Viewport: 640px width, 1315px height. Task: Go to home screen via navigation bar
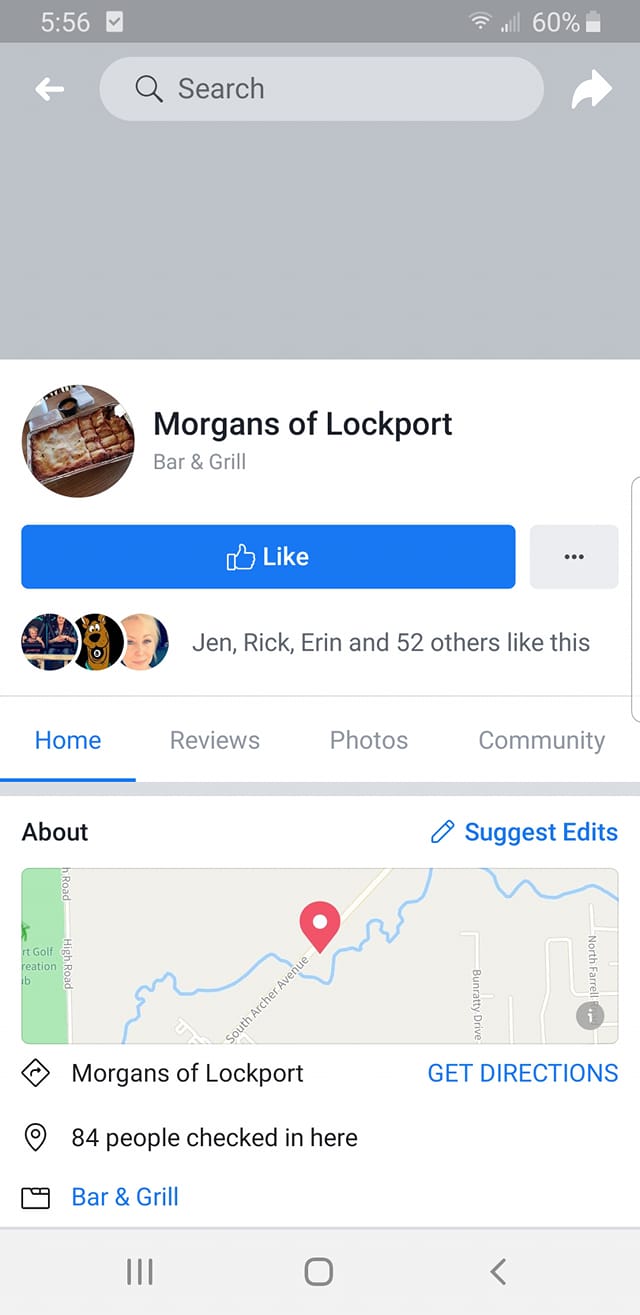click(x=318, y=1271)
